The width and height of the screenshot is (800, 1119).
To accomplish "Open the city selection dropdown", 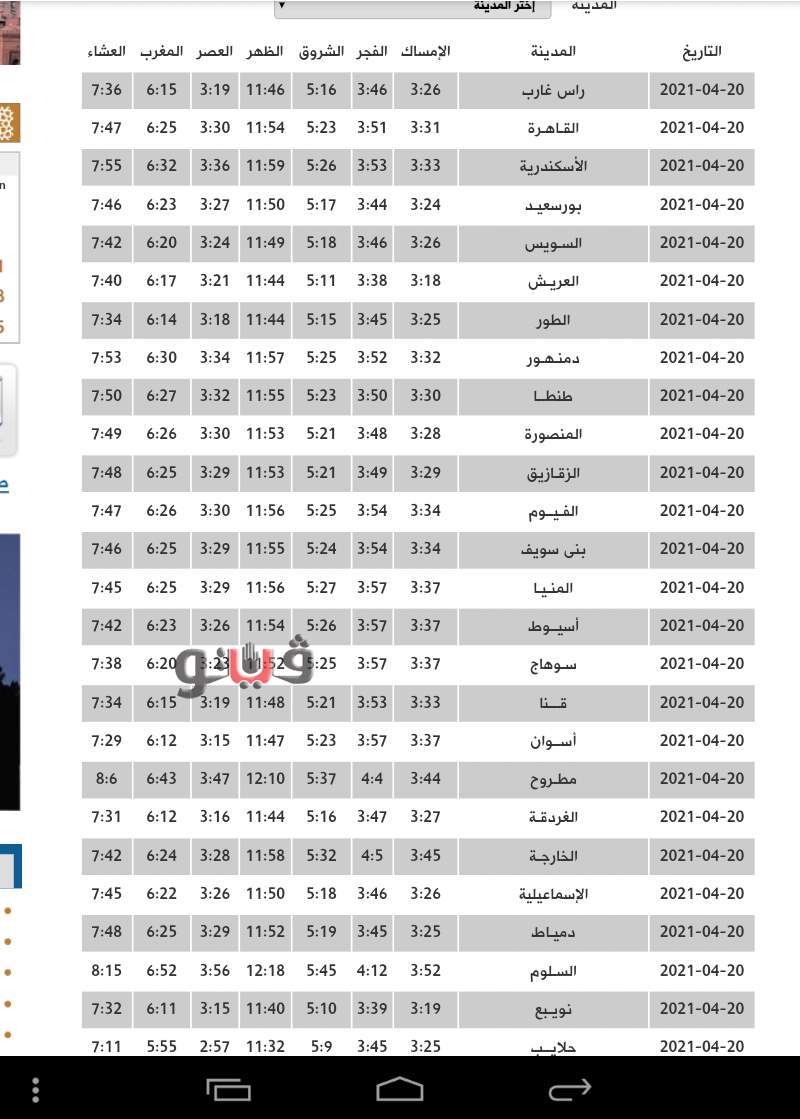I will coord(412,7).
